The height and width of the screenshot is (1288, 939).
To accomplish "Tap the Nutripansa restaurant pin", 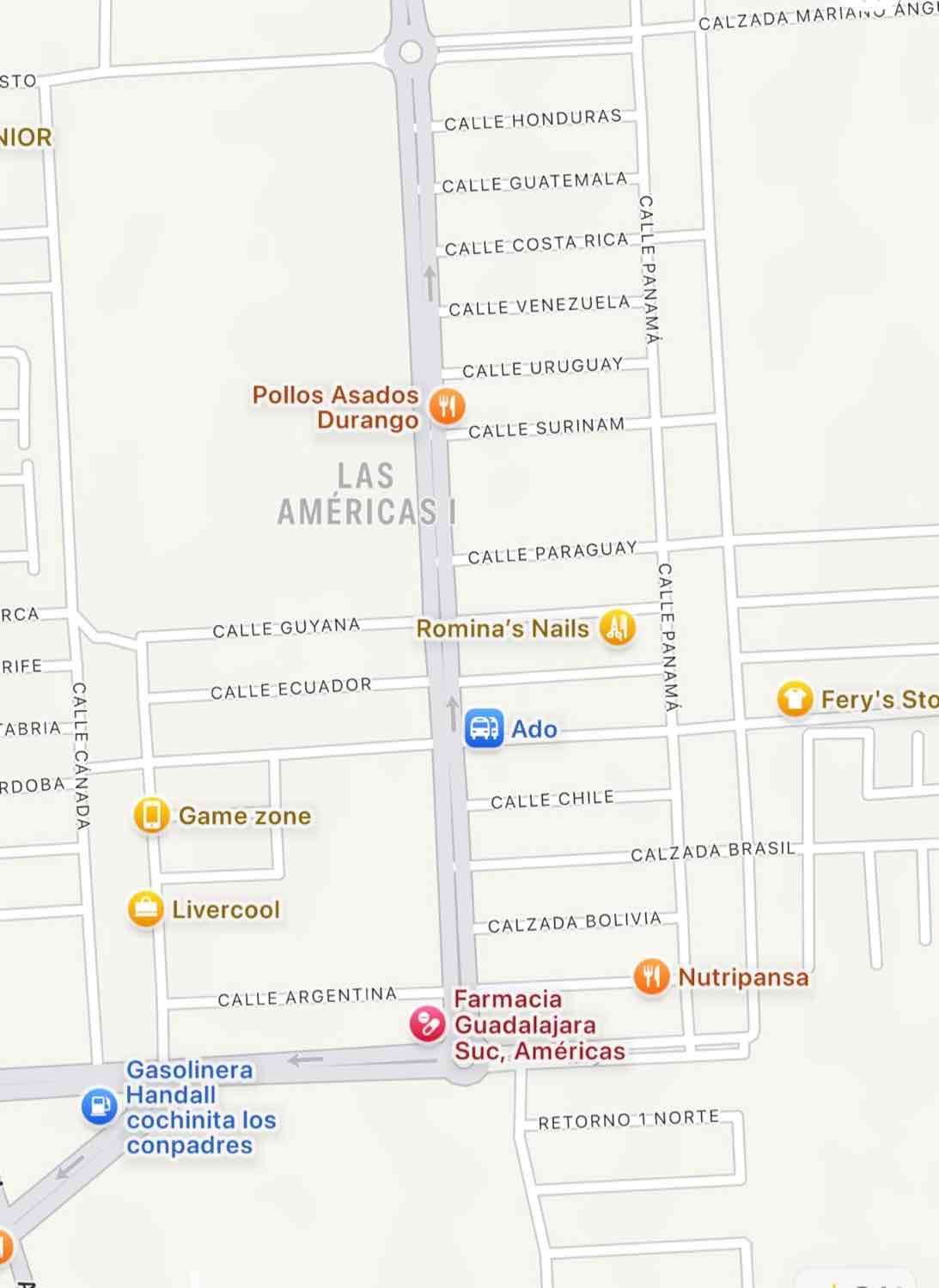I will (651, 976).
